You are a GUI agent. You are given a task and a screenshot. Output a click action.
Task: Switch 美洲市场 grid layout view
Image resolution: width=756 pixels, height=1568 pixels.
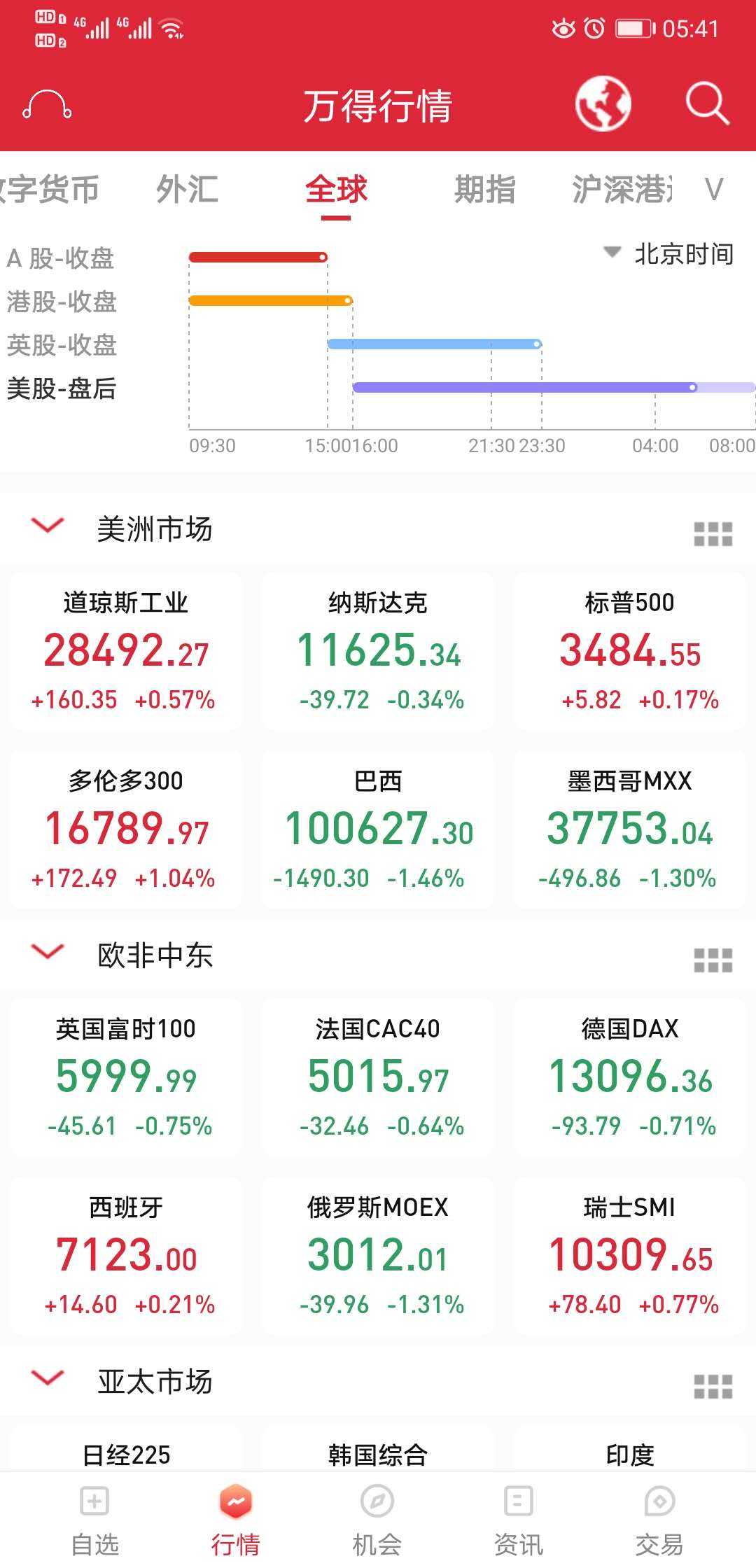coord(713,534)
